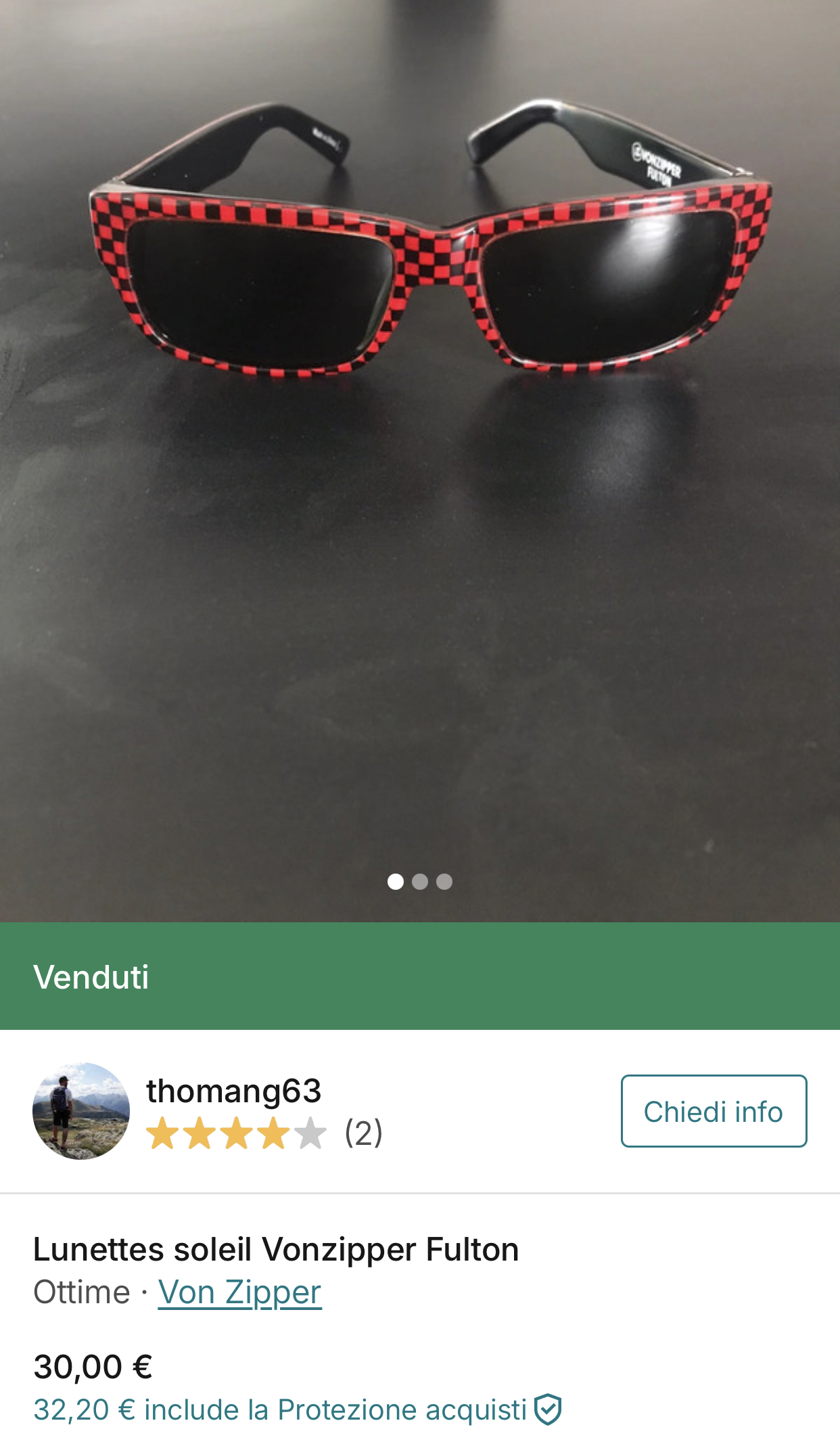Screen dimensions: 840x1446
Task: View Protezione acquisti price details
Action: (x=298, y=1410)
